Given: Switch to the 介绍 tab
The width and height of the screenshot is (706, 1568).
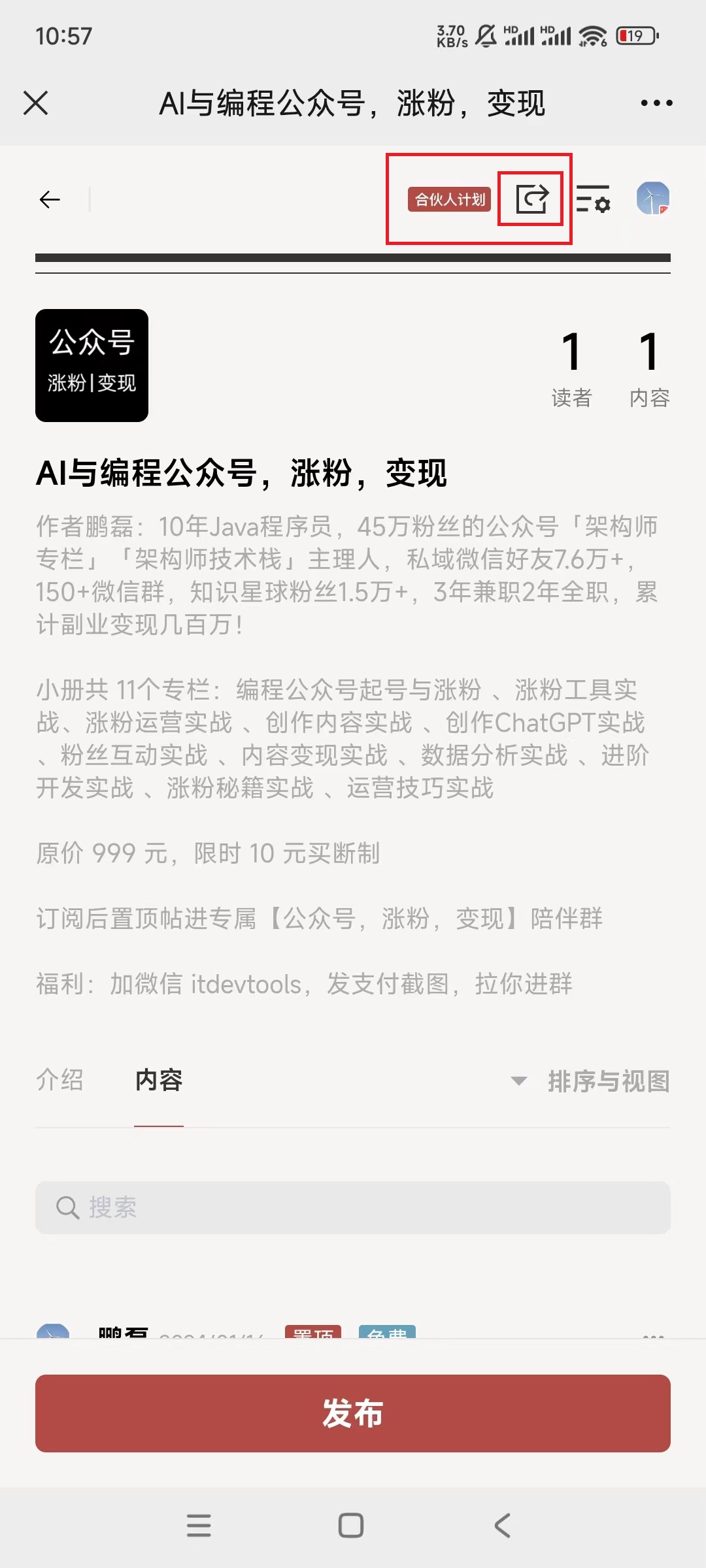Looking at the screenshot, I should pos(60,1080).
